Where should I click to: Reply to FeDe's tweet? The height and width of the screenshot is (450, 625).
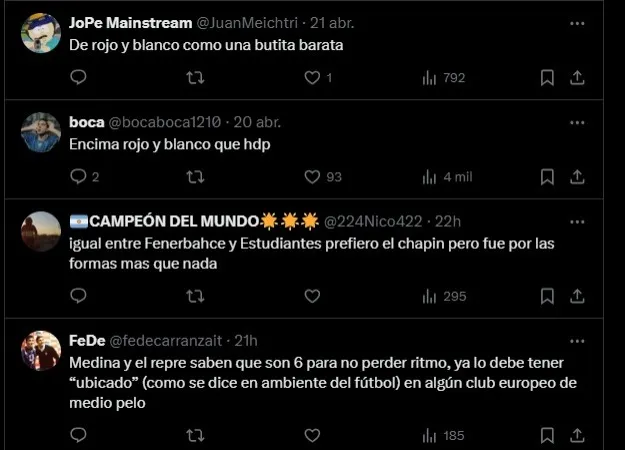(79, 435)
